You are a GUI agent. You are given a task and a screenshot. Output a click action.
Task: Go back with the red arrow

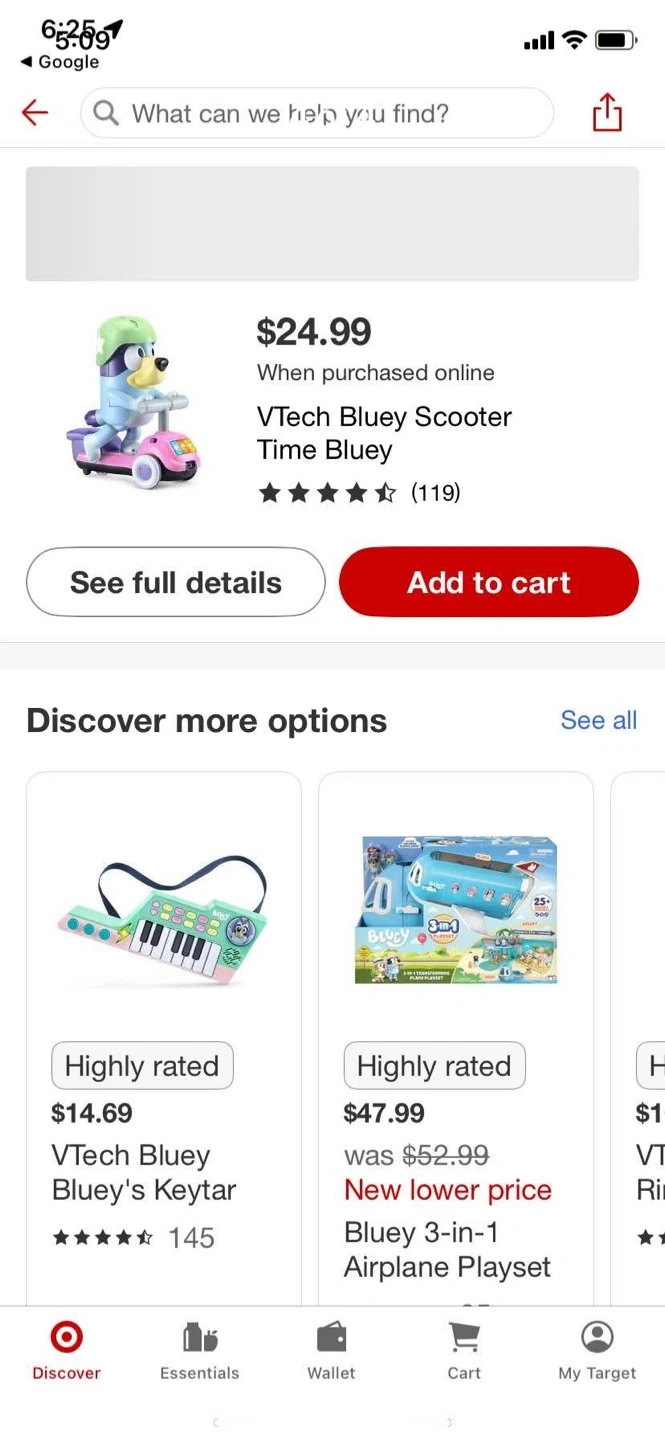[x=35, y=113]
